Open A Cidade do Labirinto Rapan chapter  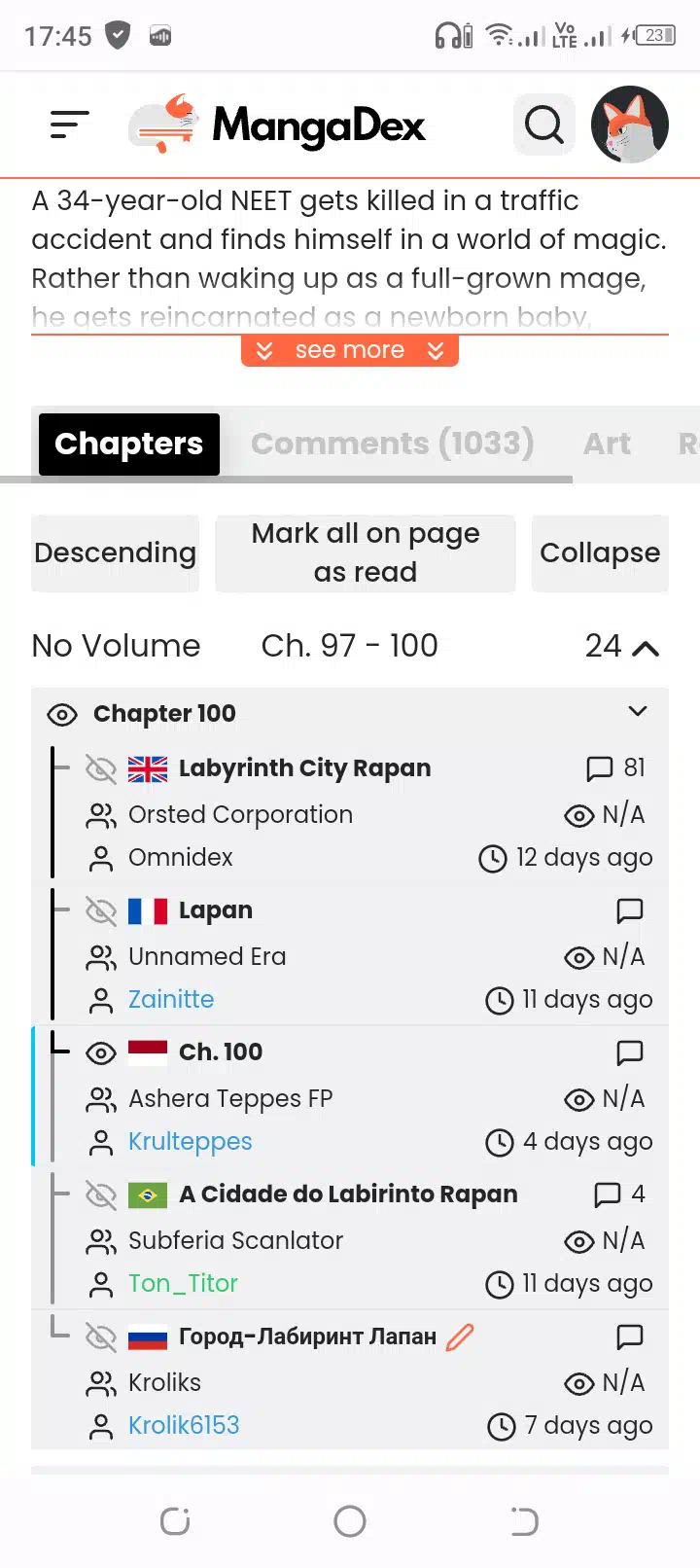coord(348,1194)
